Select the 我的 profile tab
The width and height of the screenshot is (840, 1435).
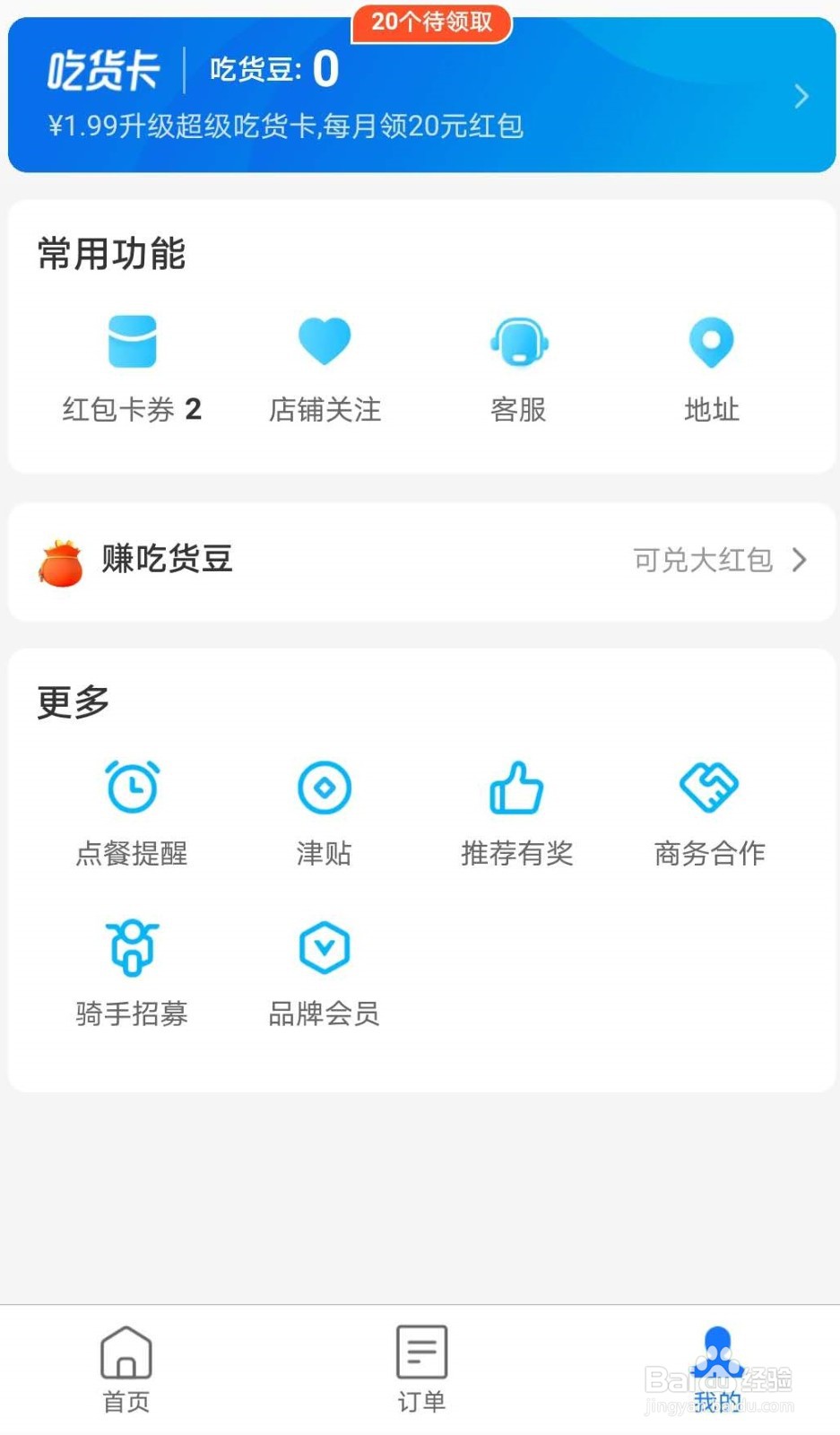coord(717,1370)
